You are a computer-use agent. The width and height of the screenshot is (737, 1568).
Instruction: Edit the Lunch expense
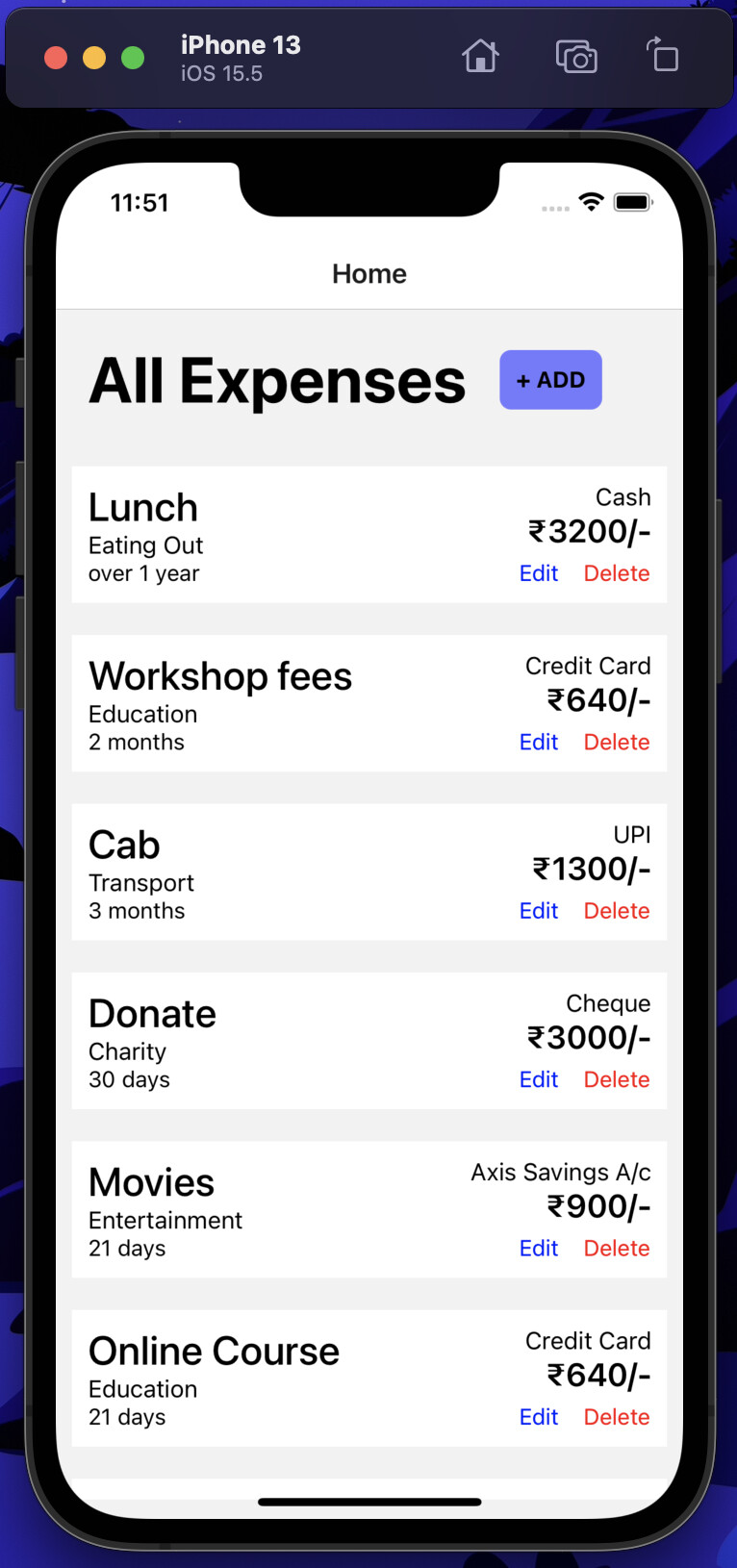click(538, 573)
